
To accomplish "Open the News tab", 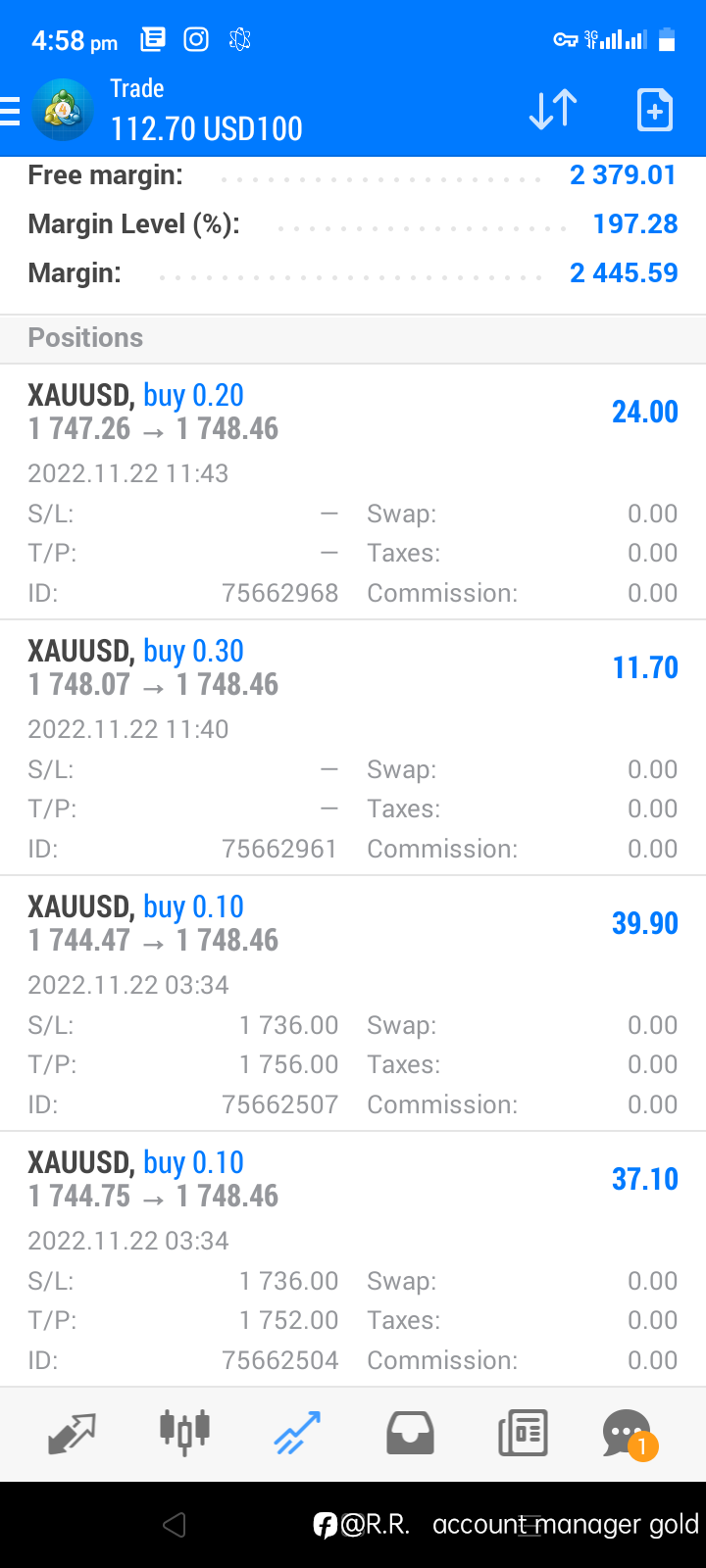I will point(523,1434).
